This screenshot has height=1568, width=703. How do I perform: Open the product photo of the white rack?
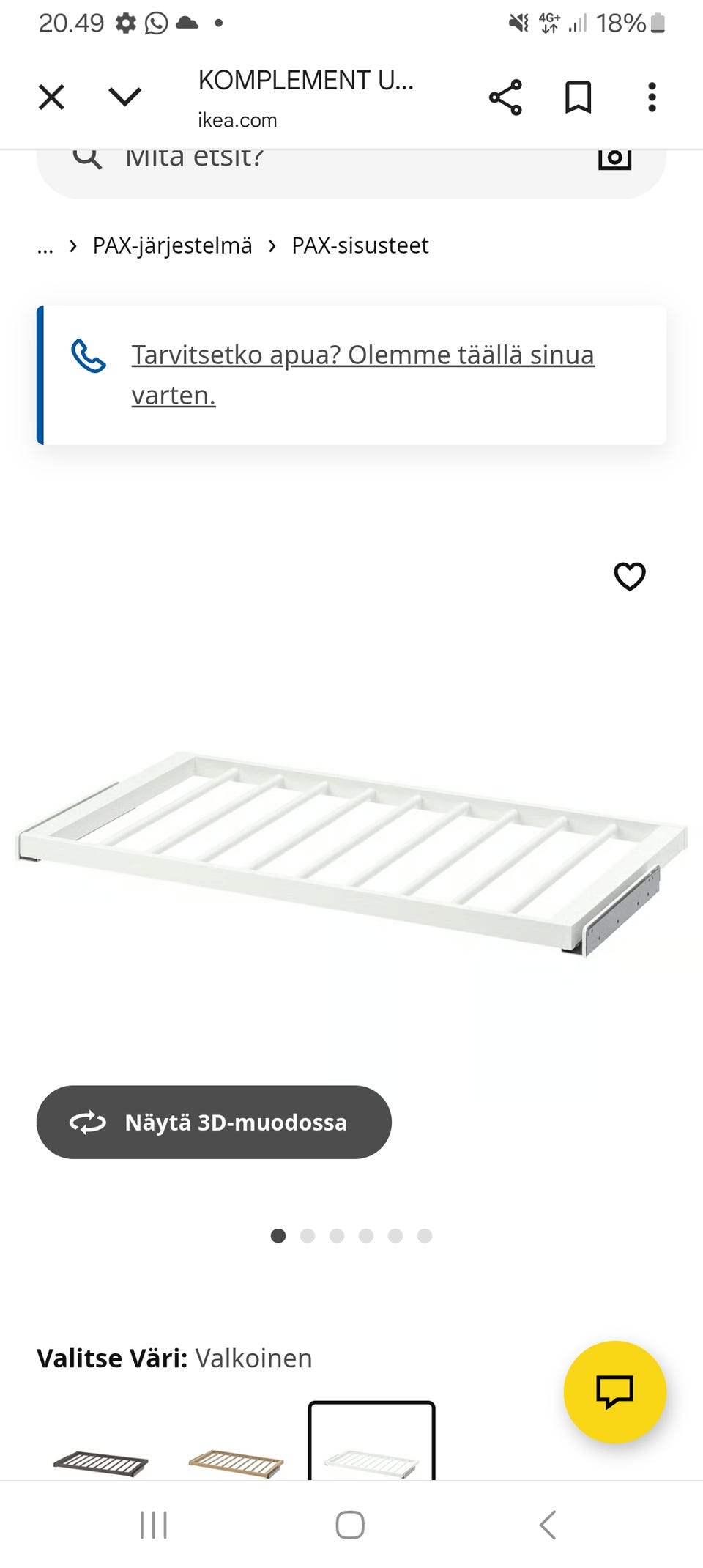[351, 850]
